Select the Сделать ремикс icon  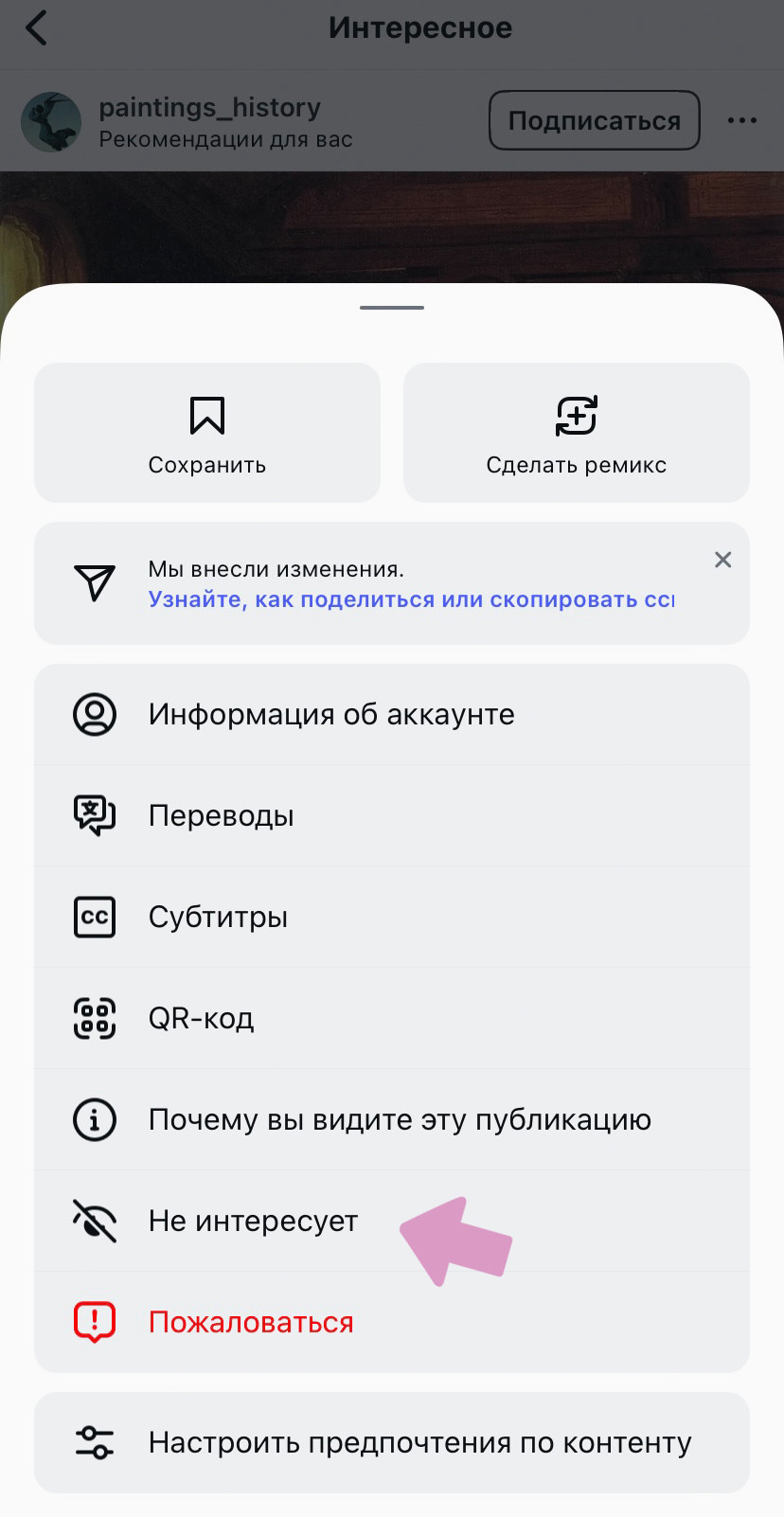coord(576,415)
